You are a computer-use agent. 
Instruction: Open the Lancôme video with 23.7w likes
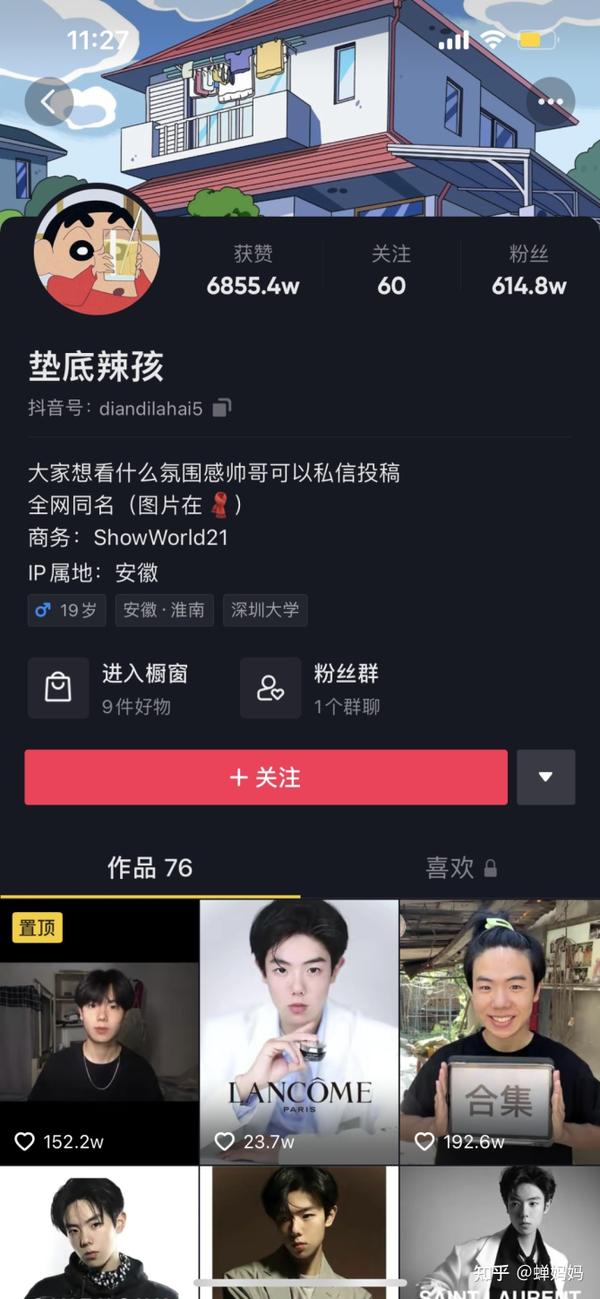(x=299, y=1032)
